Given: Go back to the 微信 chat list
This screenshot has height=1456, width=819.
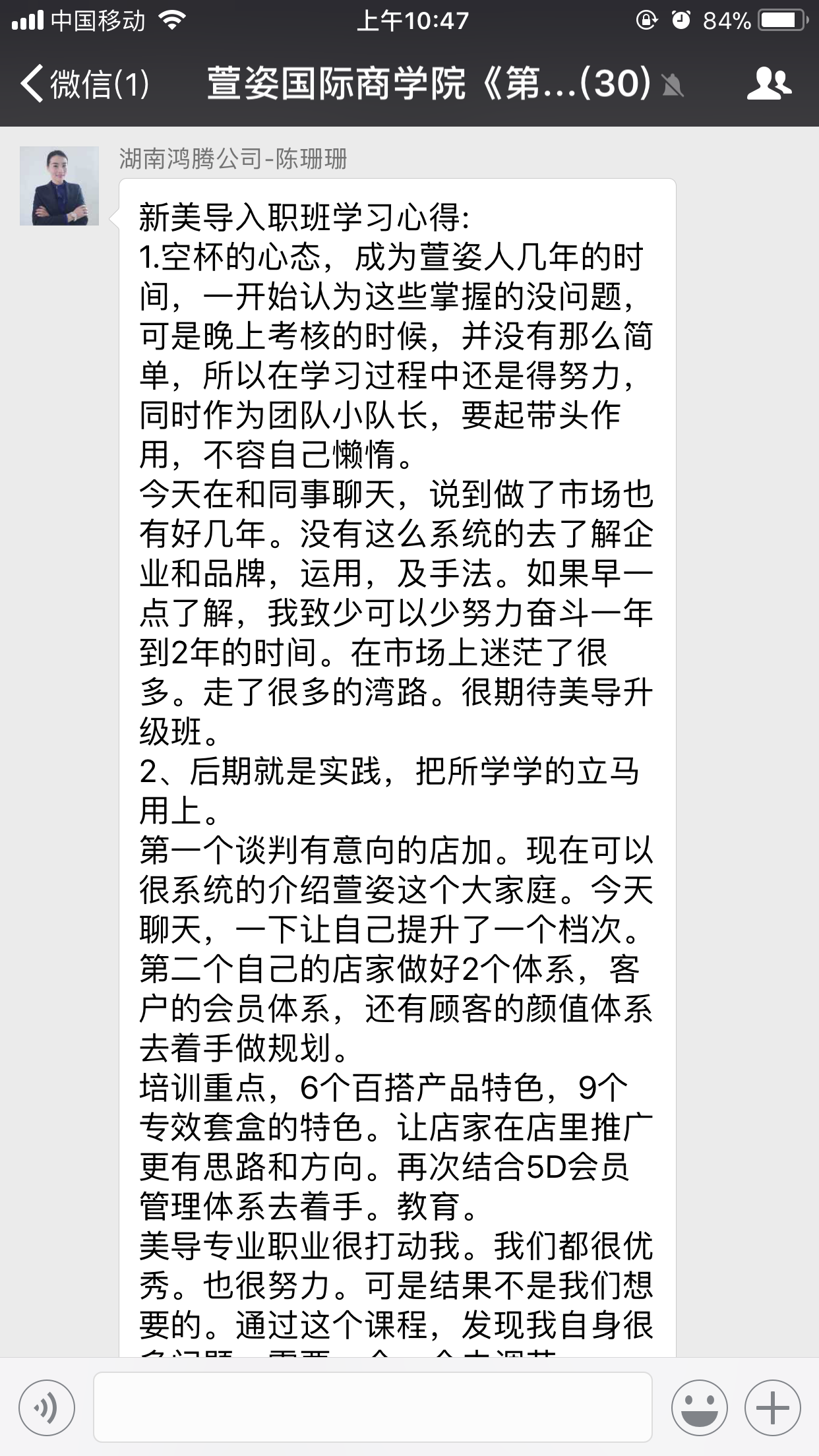Looking at the screenshot, I should (x=84, y=84).
